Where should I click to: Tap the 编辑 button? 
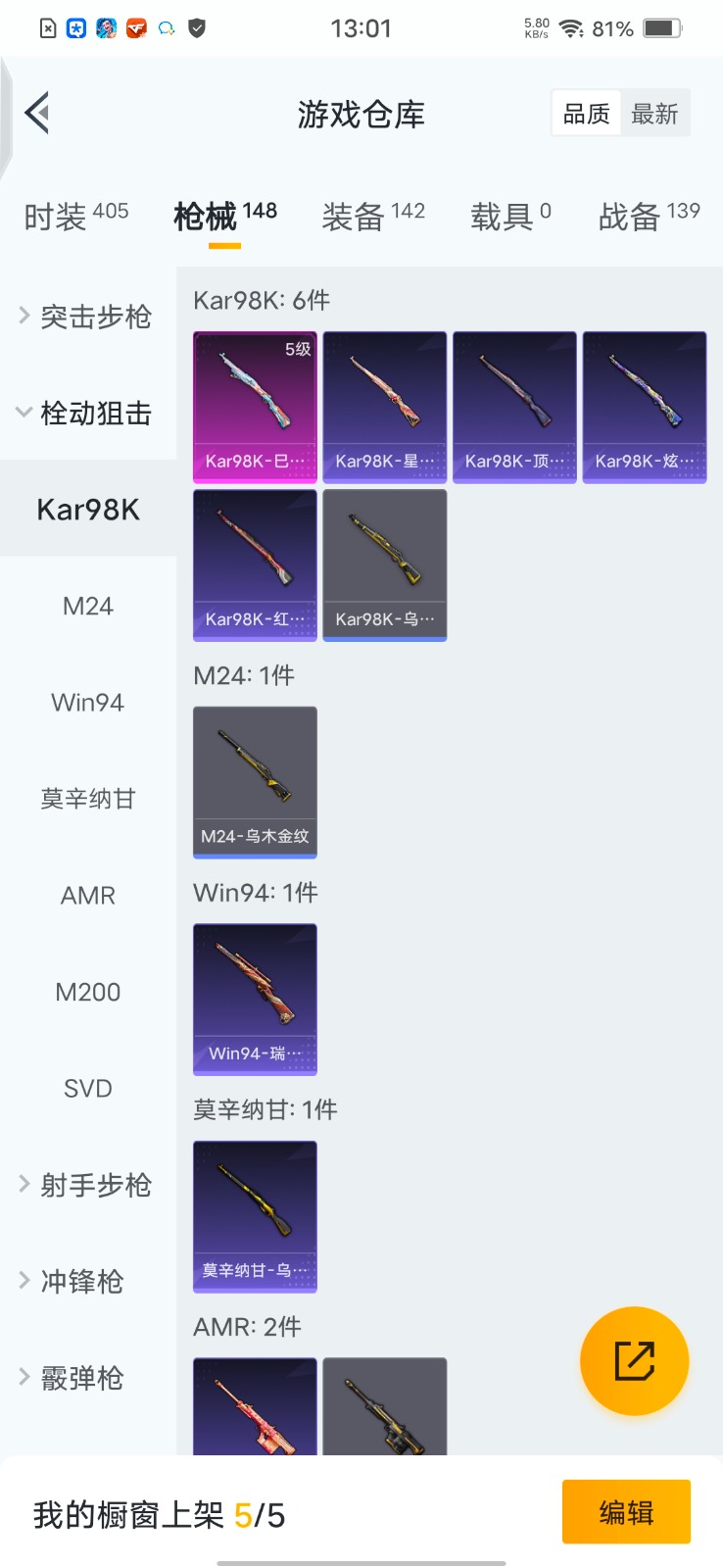[626, 1512]
